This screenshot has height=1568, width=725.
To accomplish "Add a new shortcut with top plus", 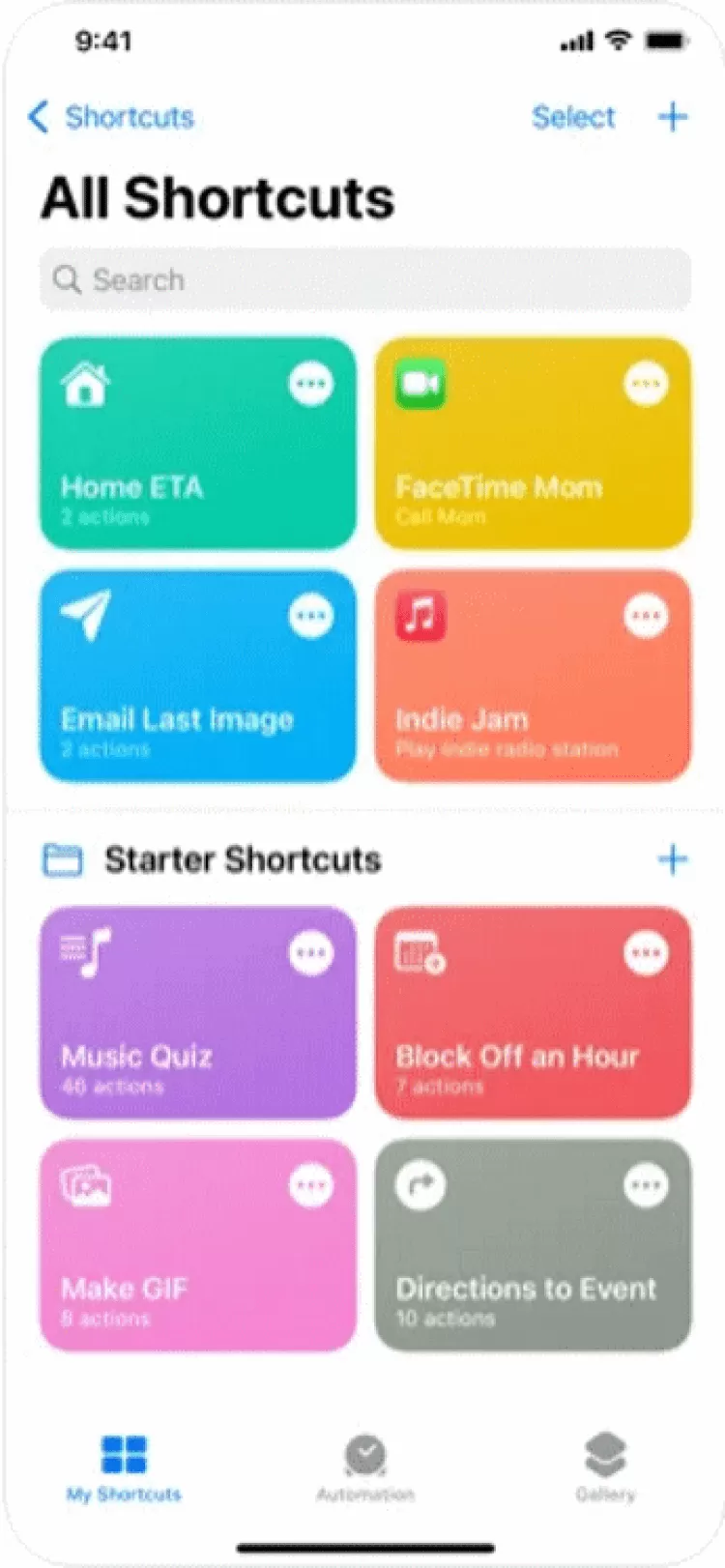I will 673,117.
